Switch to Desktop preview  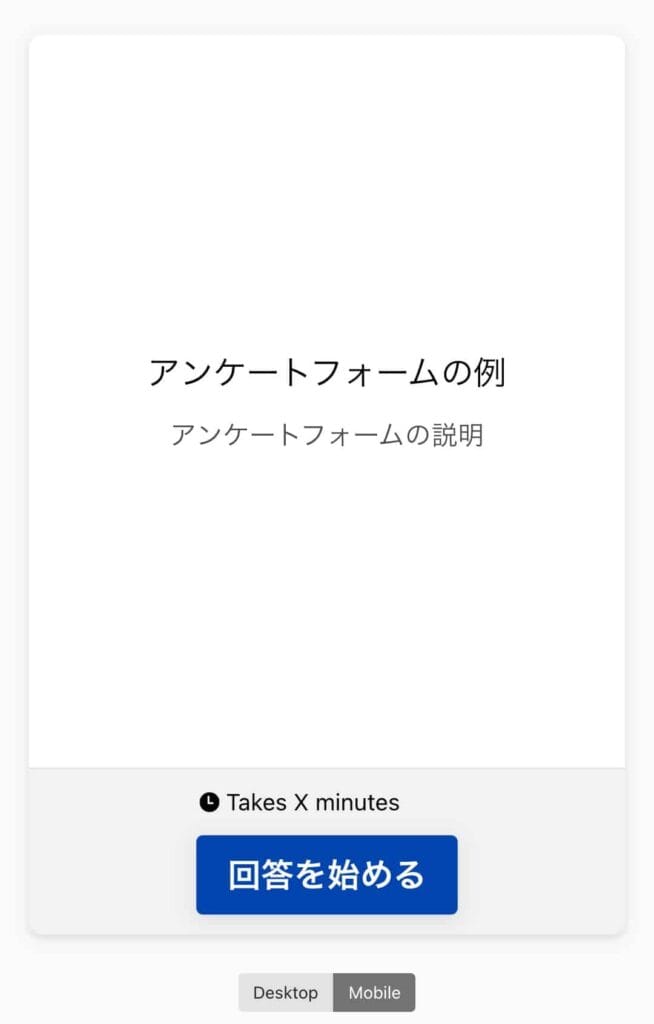(x=285, y=992)
